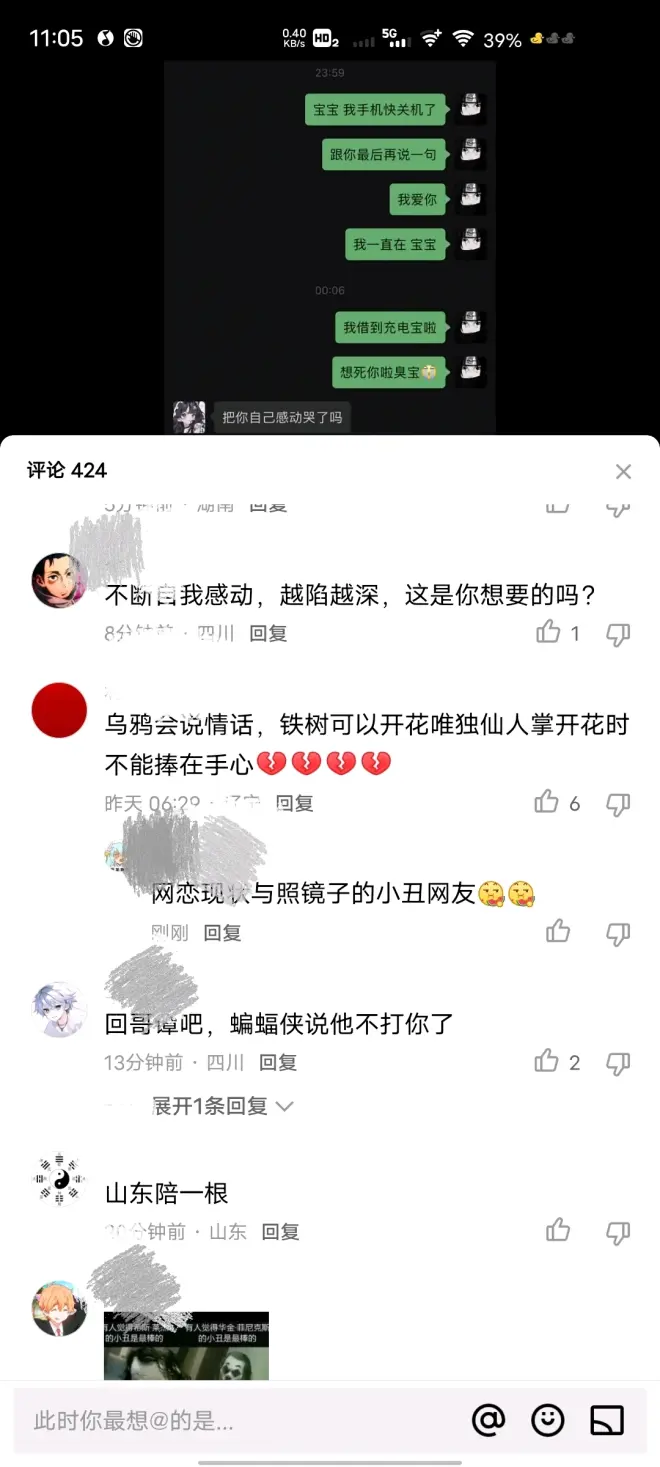660x1467 pixels.
Task: Like the comment '回哥谭吧，蝙蝠侠说他不打你了'
Action: 547,1062
